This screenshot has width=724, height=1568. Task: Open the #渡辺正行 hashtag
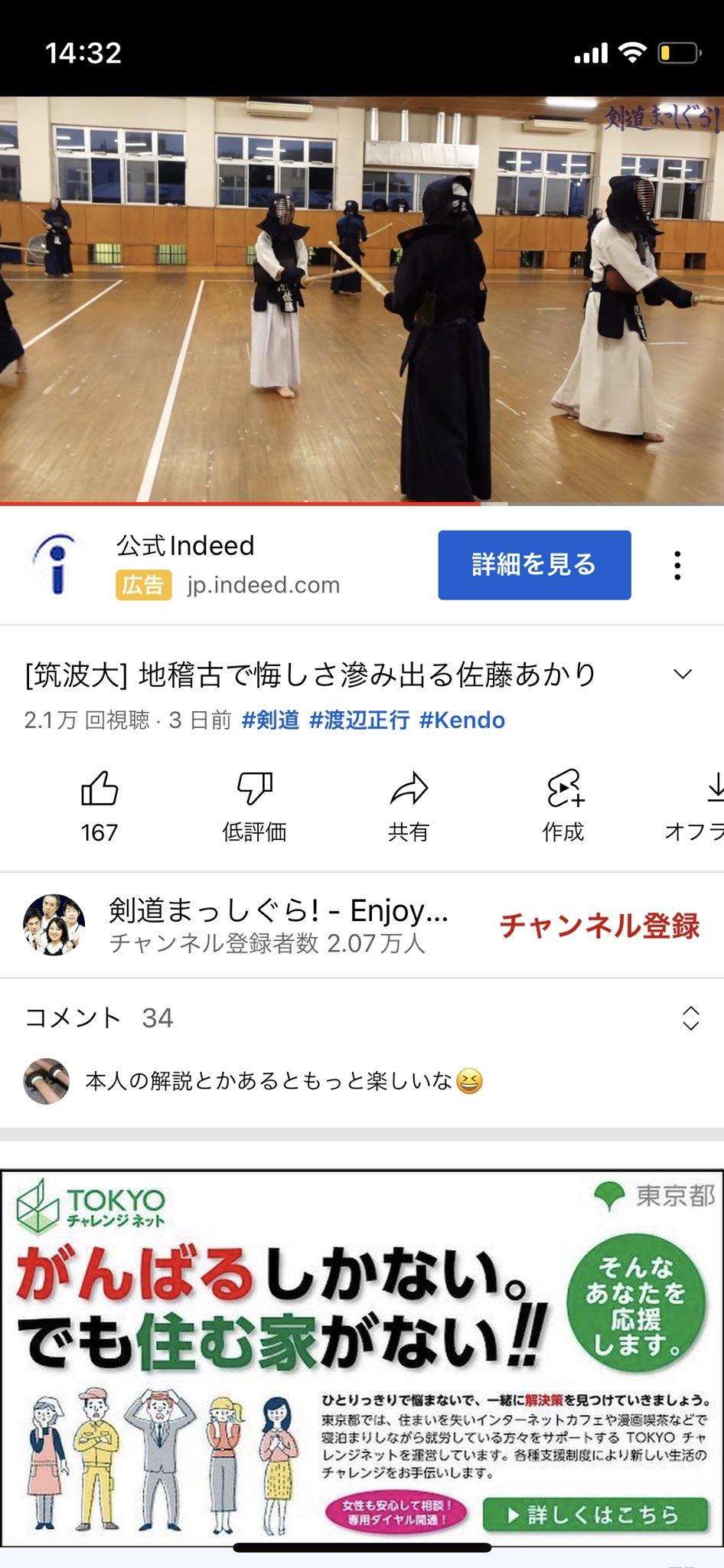[359, 720]
